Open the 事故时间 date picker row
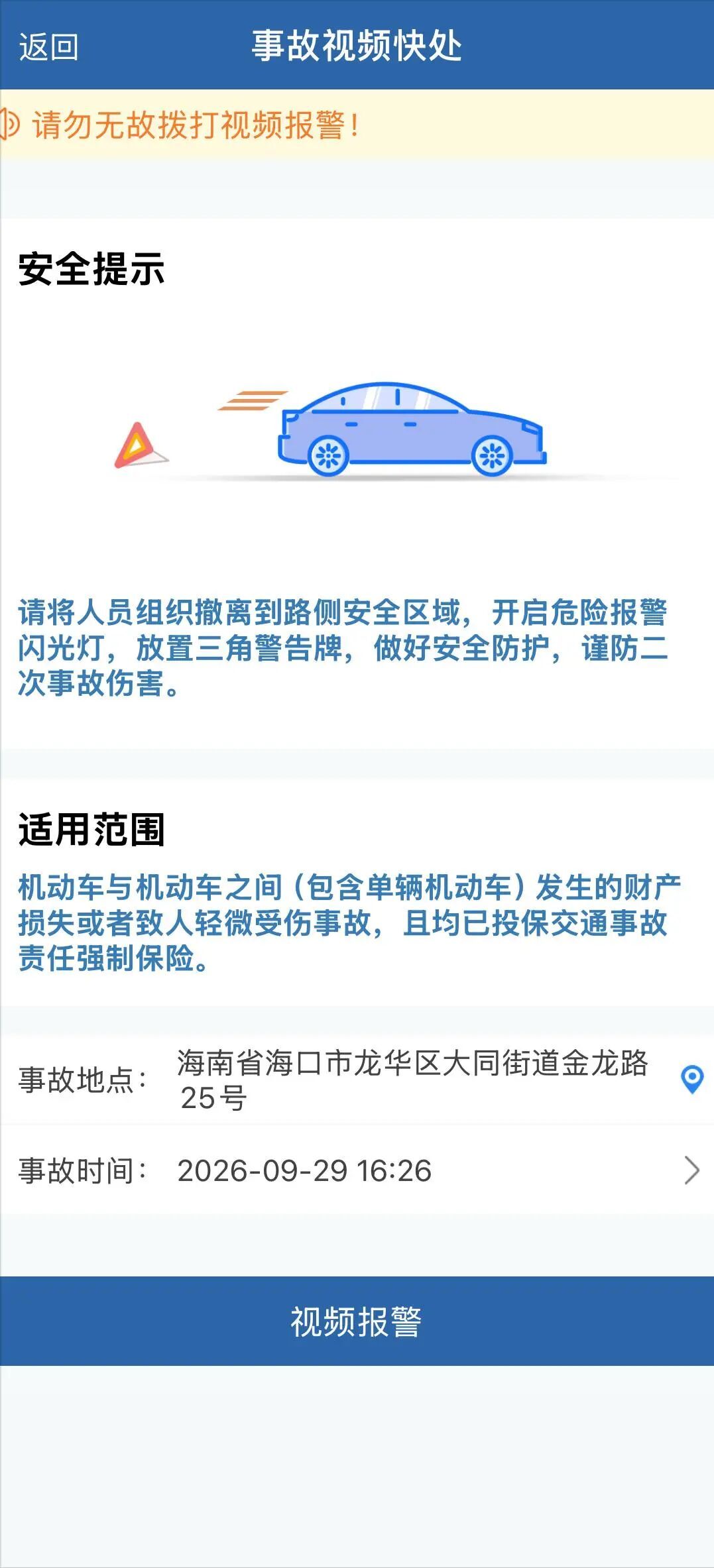Viewport: 714px width, 1568px height. tap(357, 1170)
